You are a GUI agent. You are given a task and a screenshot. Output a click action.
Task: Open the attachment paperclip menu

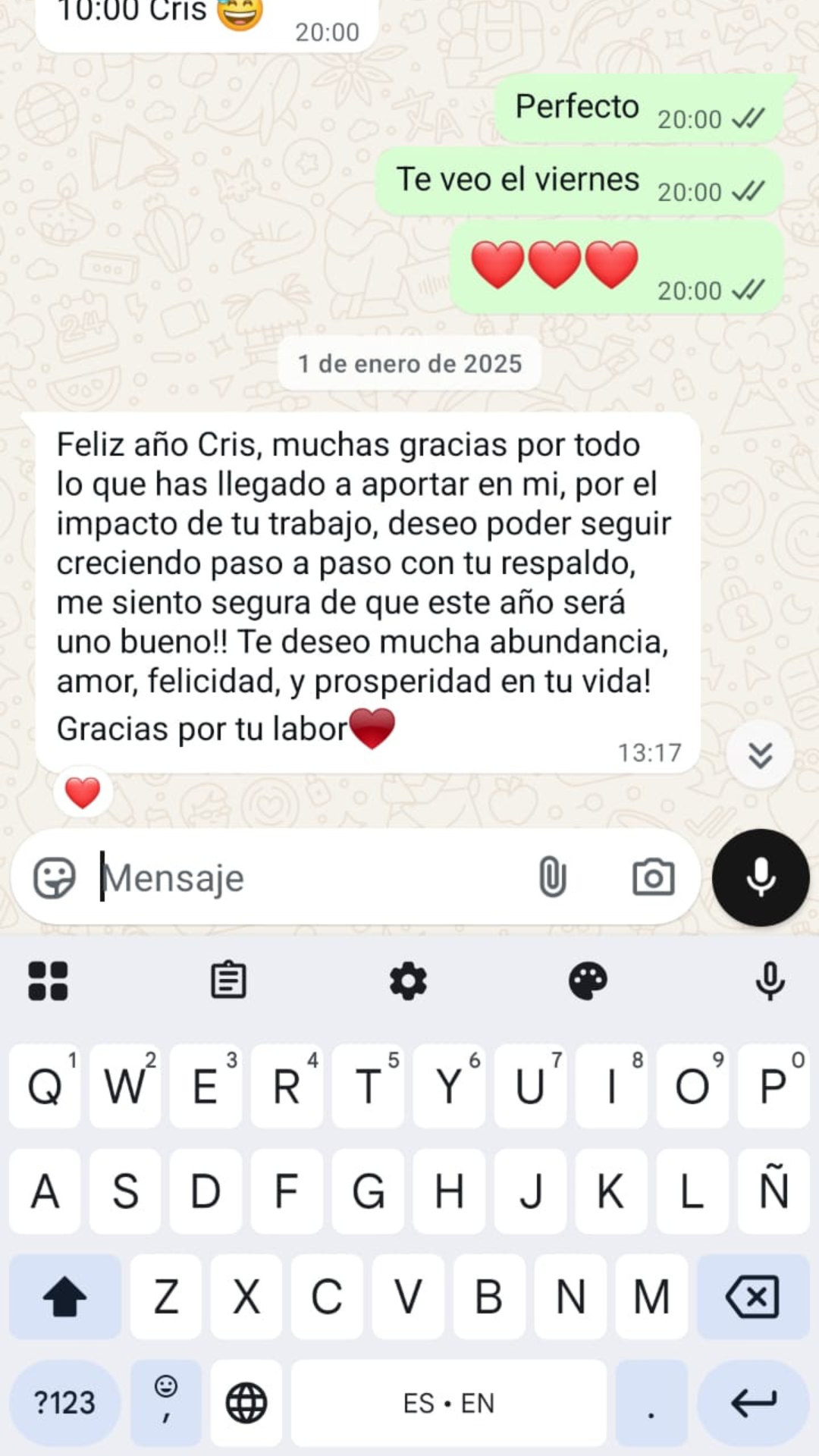pyautogui.click(x=552, y=877)
